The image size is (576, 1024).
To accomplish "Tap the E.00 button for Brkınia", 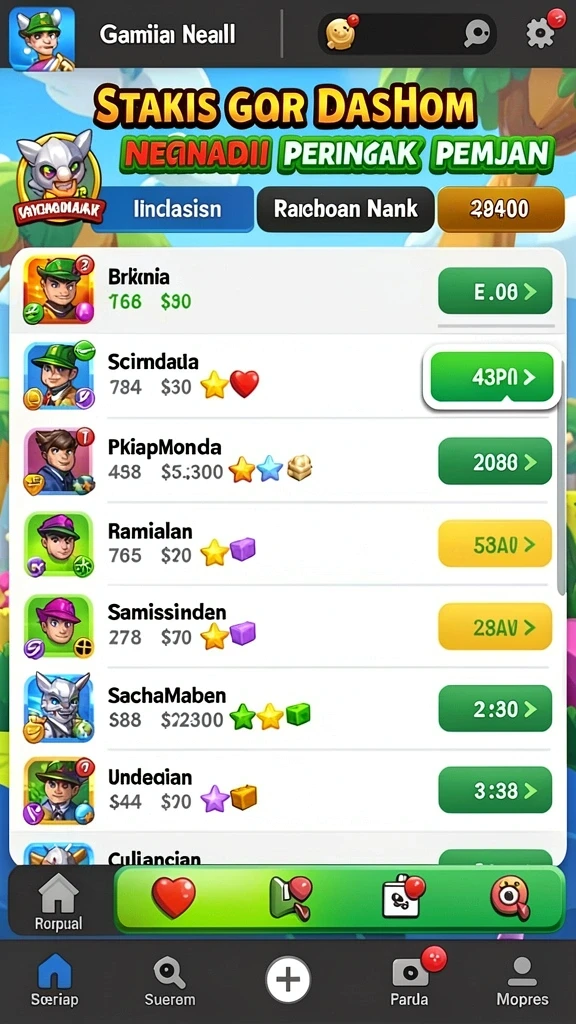I will point(495,291).
